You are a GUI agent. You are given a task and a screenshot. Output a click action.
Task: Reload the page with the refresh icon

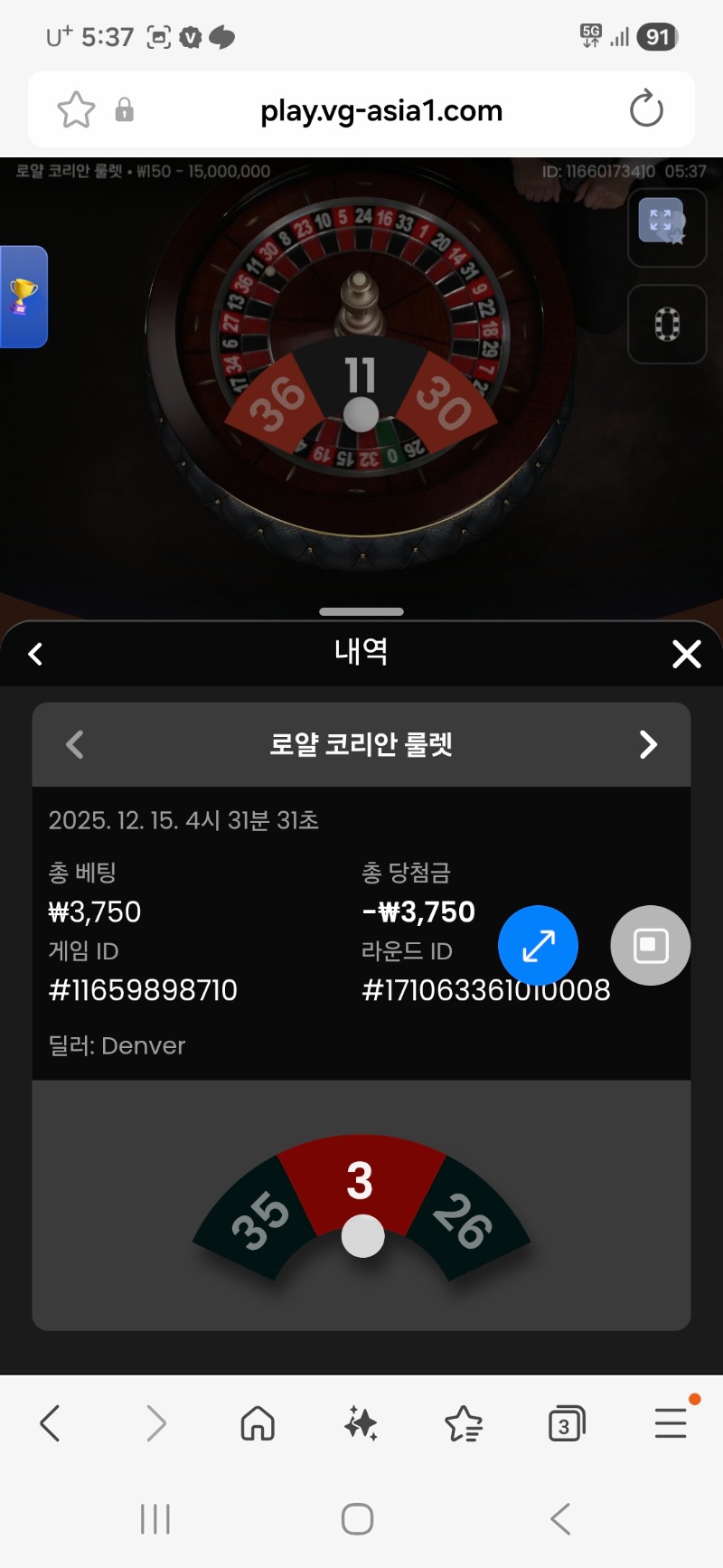click(645, 109)
